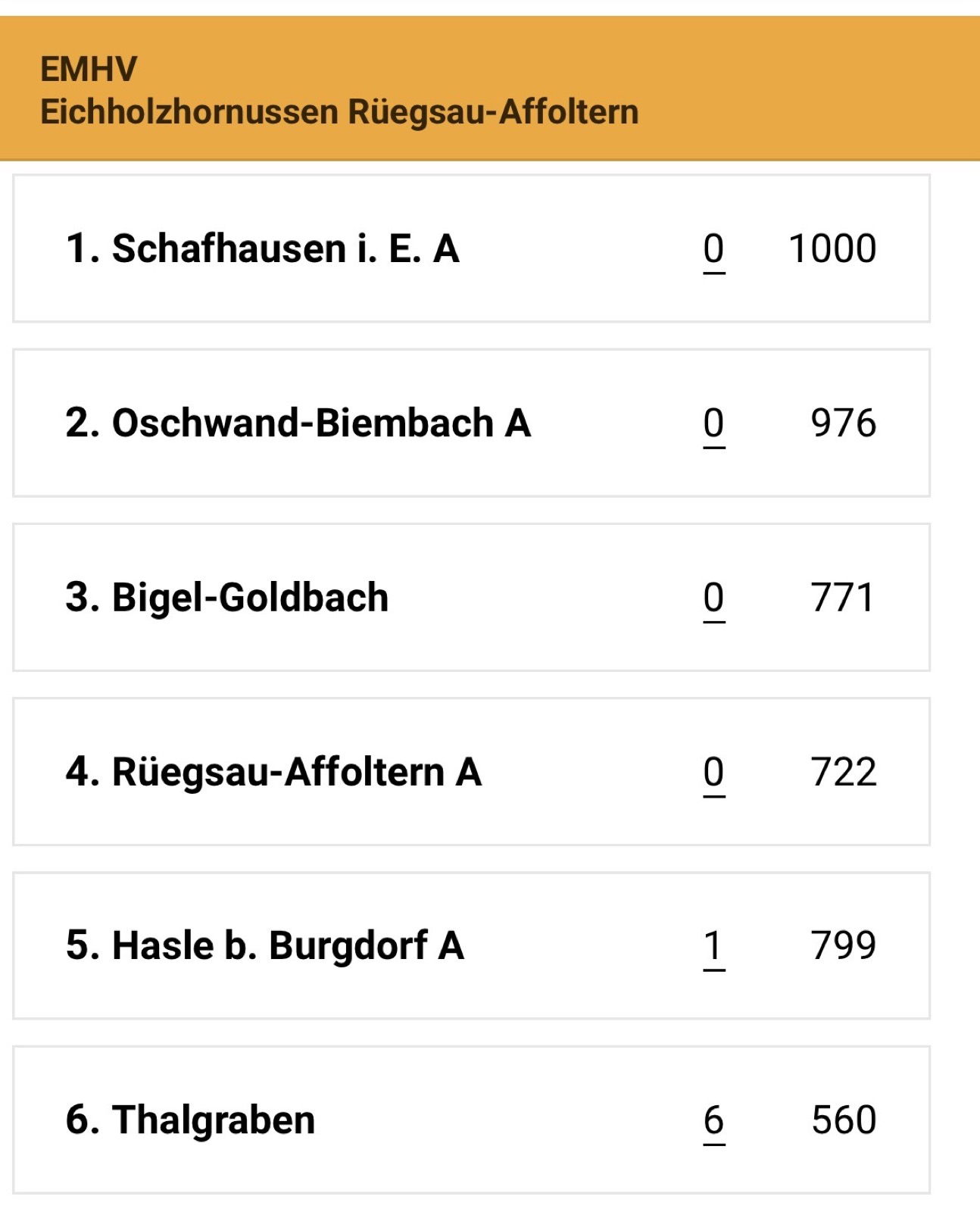980x1212 pixels.
Task: Open the underlined 0 for Schafhausen i. E. A
Action: pyautogui.click(x=713, y=249)
